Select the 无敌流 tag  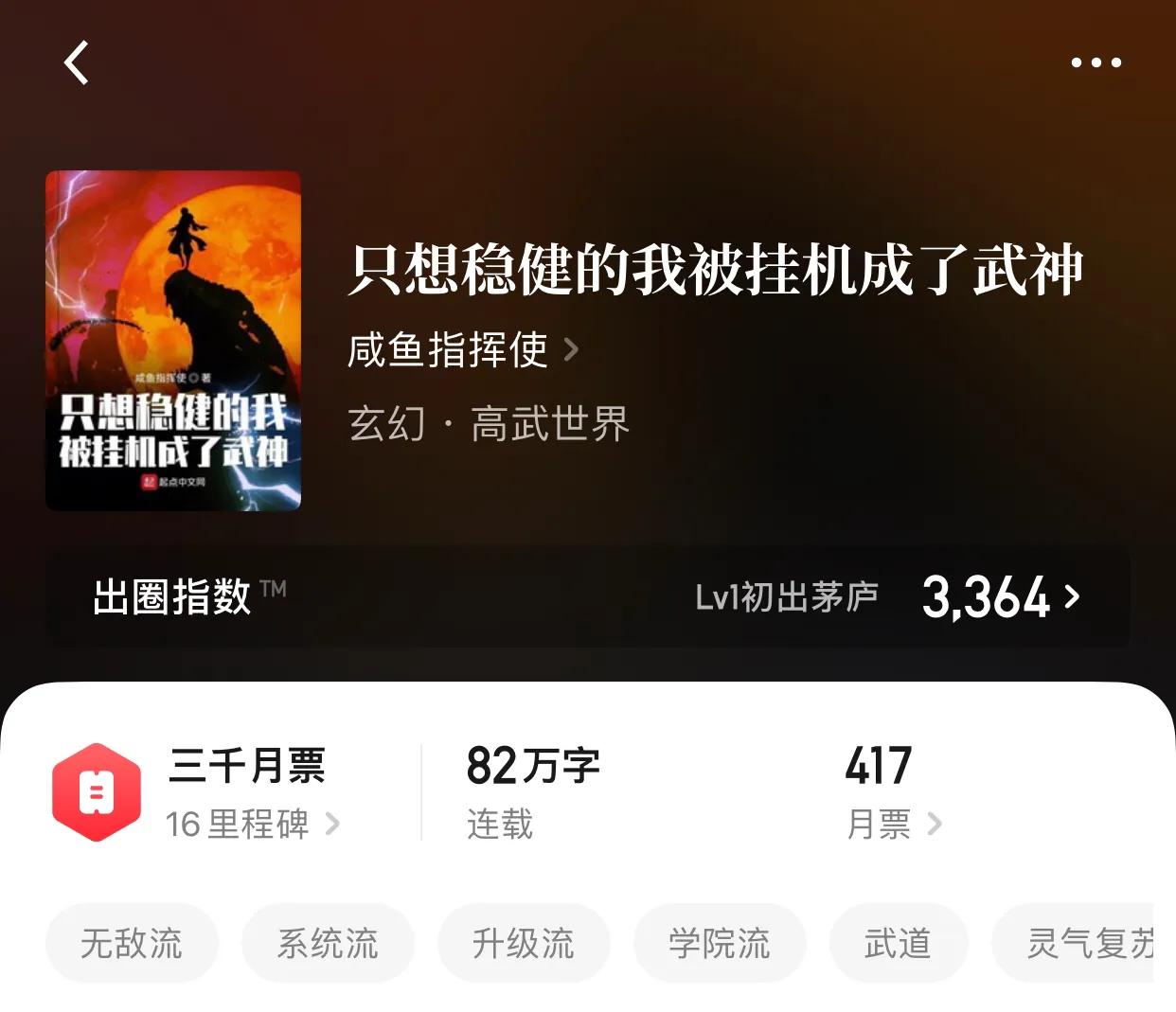(132, 943)
